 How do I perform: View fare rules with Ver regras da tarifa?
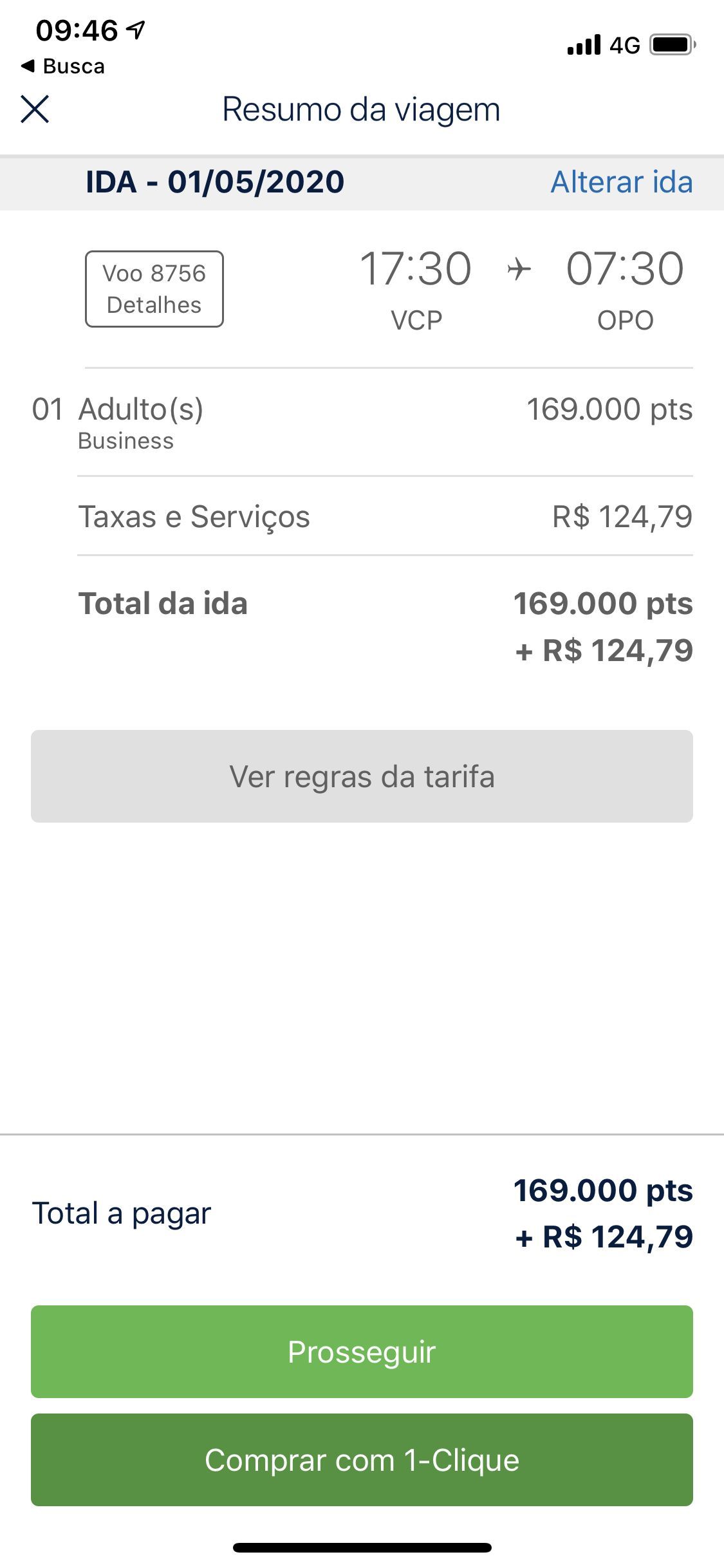(x=362, y=776)
